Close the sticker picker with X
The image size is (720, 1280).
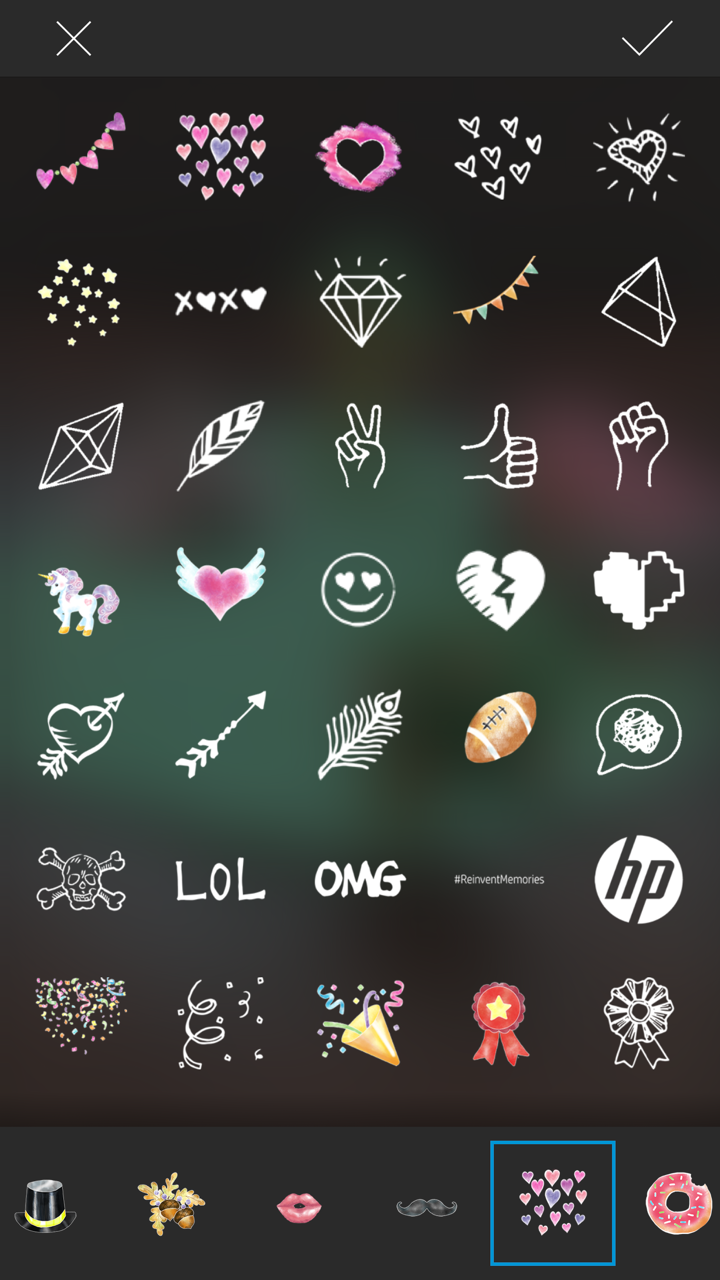[73, 39]
